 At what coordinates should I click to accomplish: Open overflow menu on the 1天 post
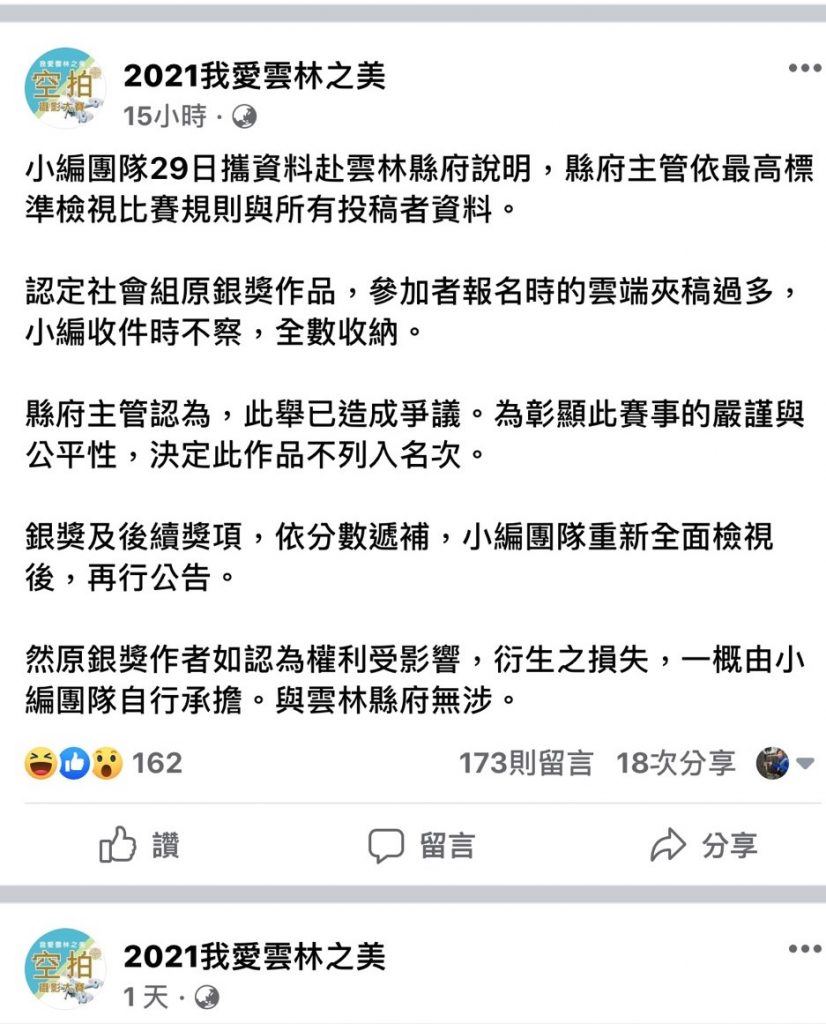pyautogui.click(x=804, y=948)
